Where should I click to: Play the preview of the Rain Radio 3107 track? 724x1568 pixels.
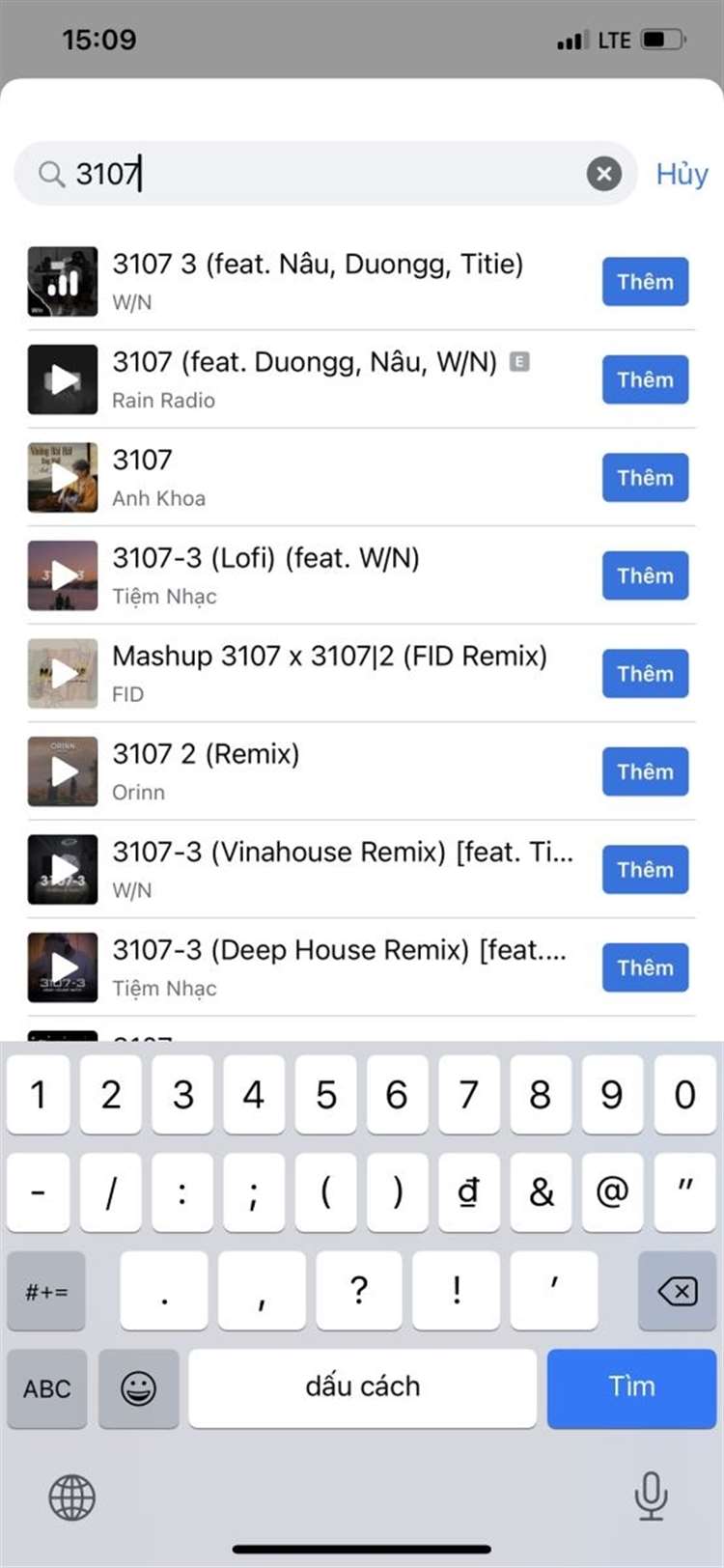(63, 379)
